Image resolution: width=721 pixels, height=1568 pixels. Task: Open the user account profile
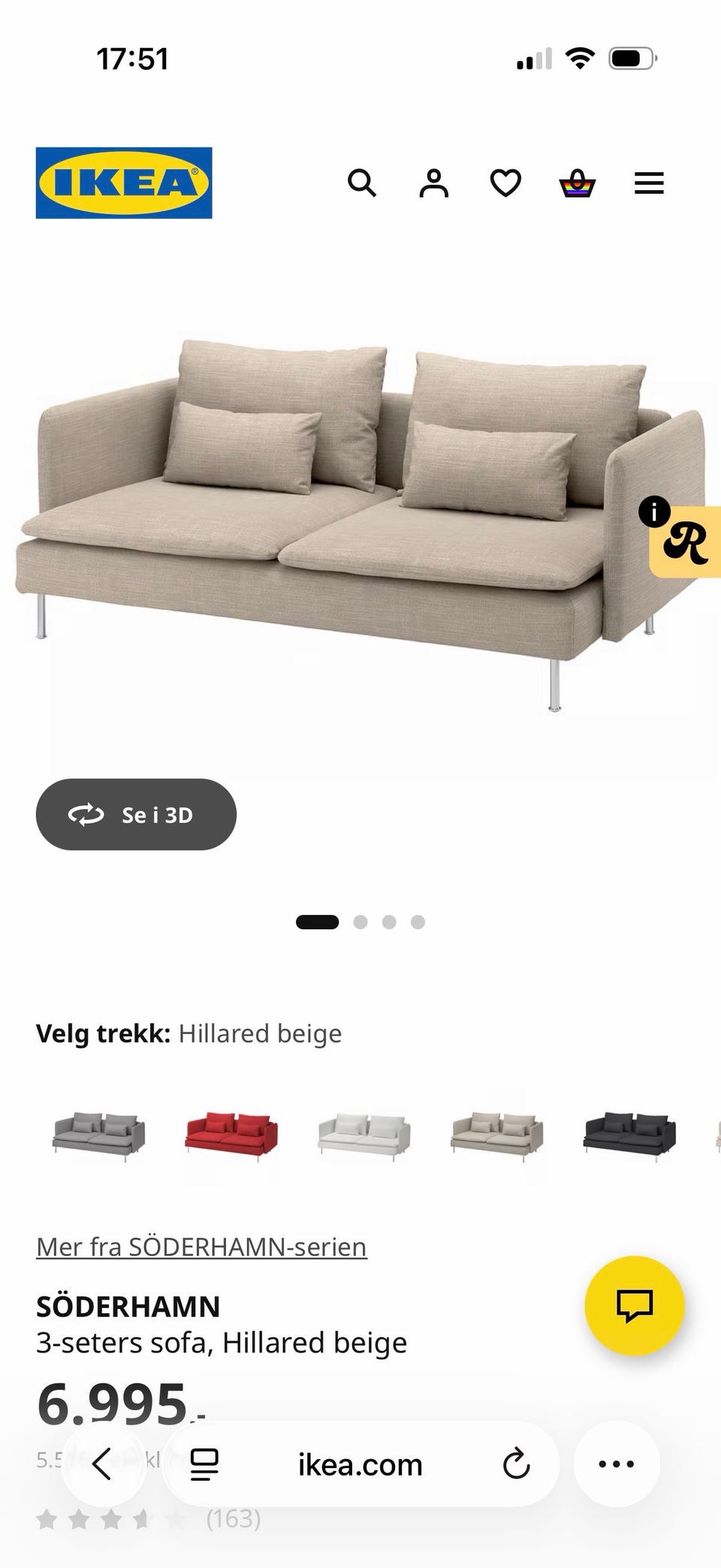click(434, 183)
